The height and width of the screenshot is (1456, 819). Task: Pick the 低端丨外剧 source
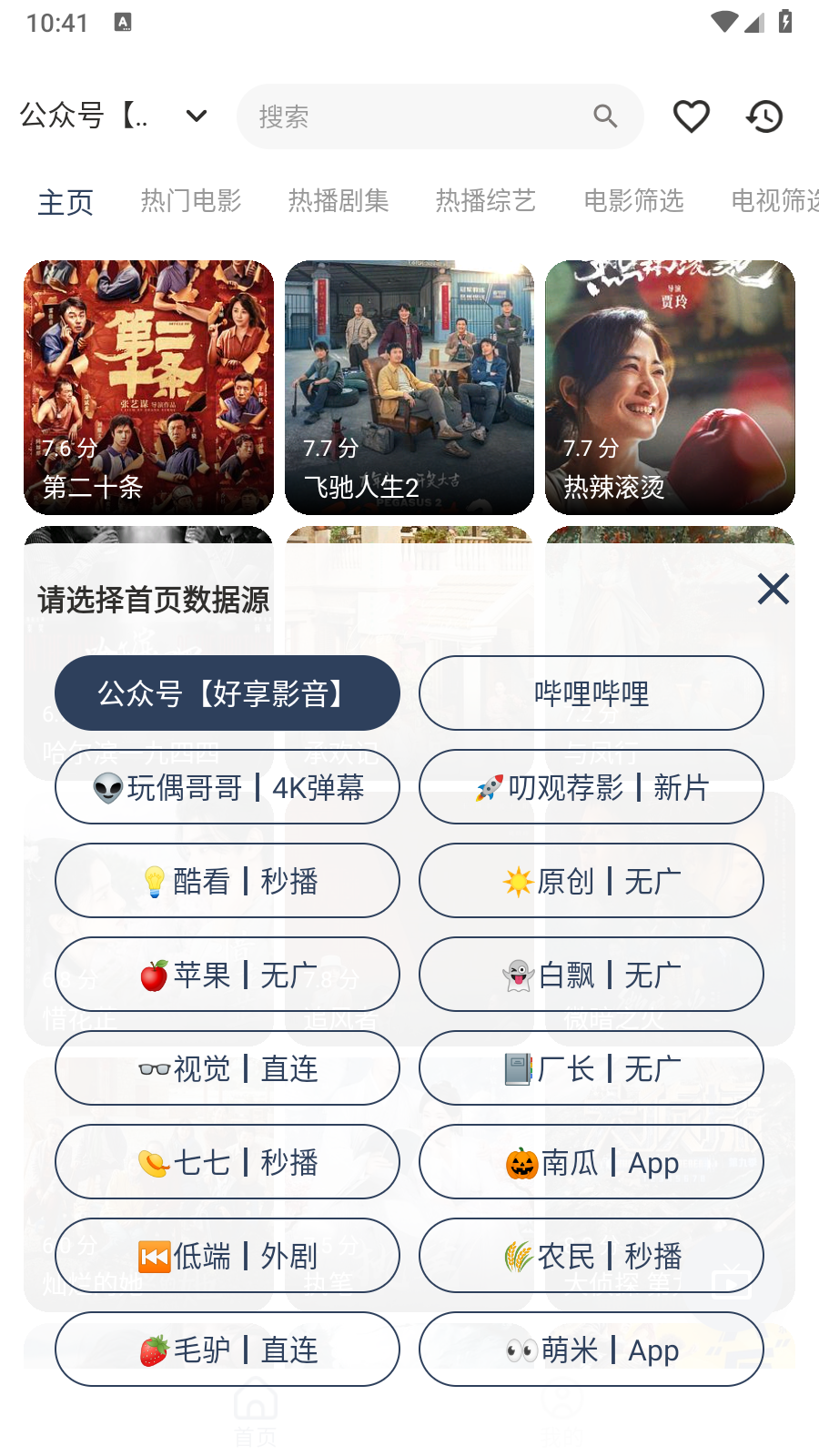(227, 1256)
